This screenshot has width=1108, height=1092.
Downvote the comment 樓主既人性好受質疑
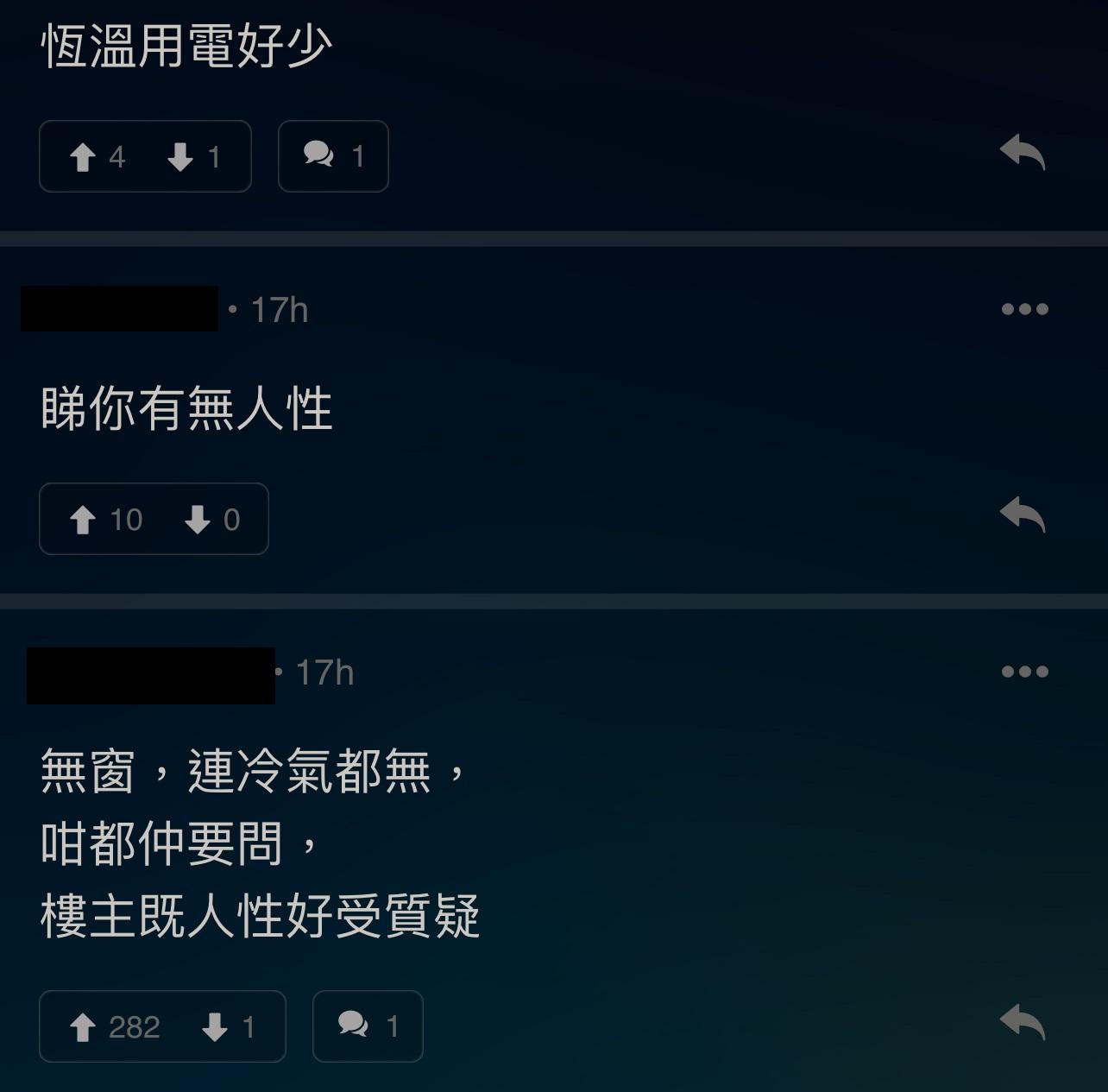coord(215,1027)
